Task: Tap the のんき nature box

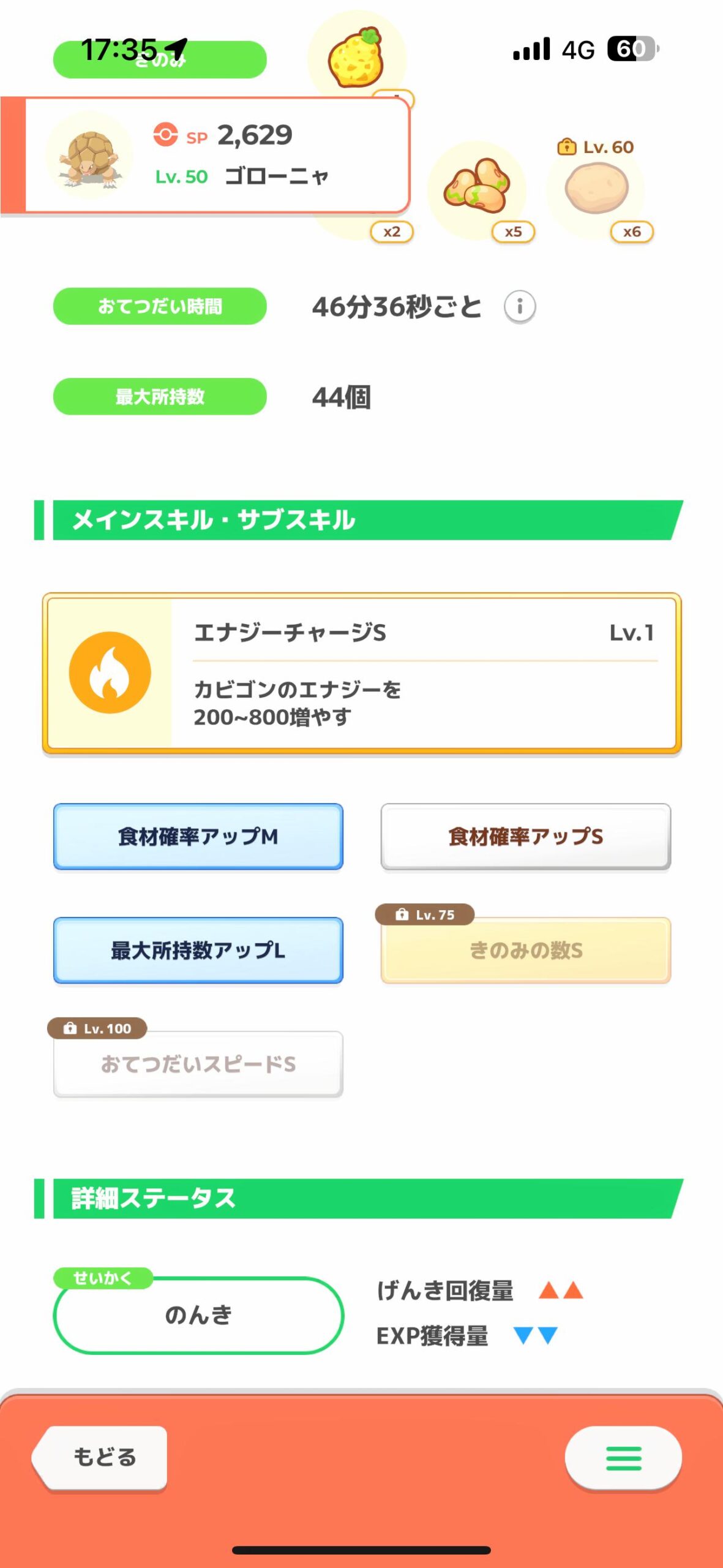Action: click(199, 1315)
